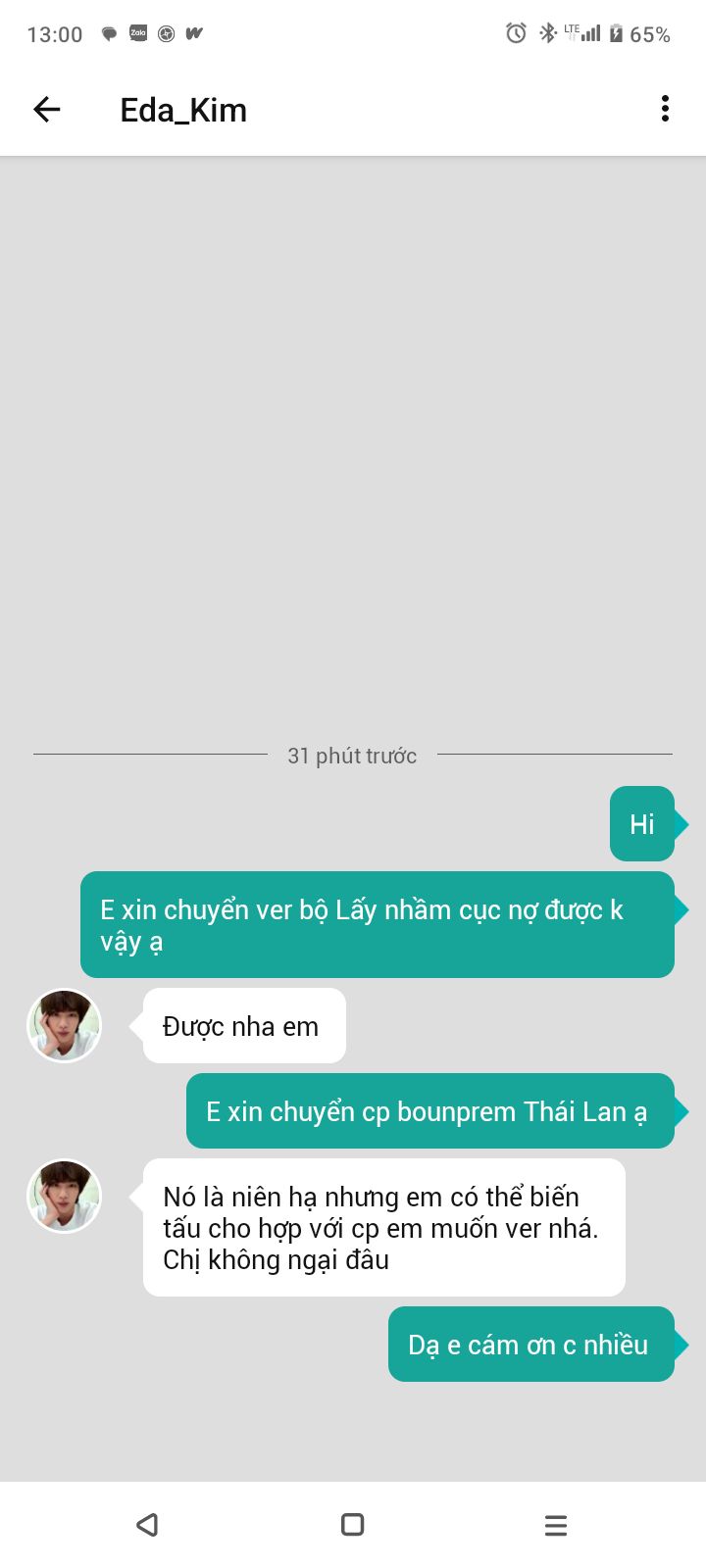Tap the system back navigation button
The height and width of the screenshot is (1568, 706).
point(148,1524)
